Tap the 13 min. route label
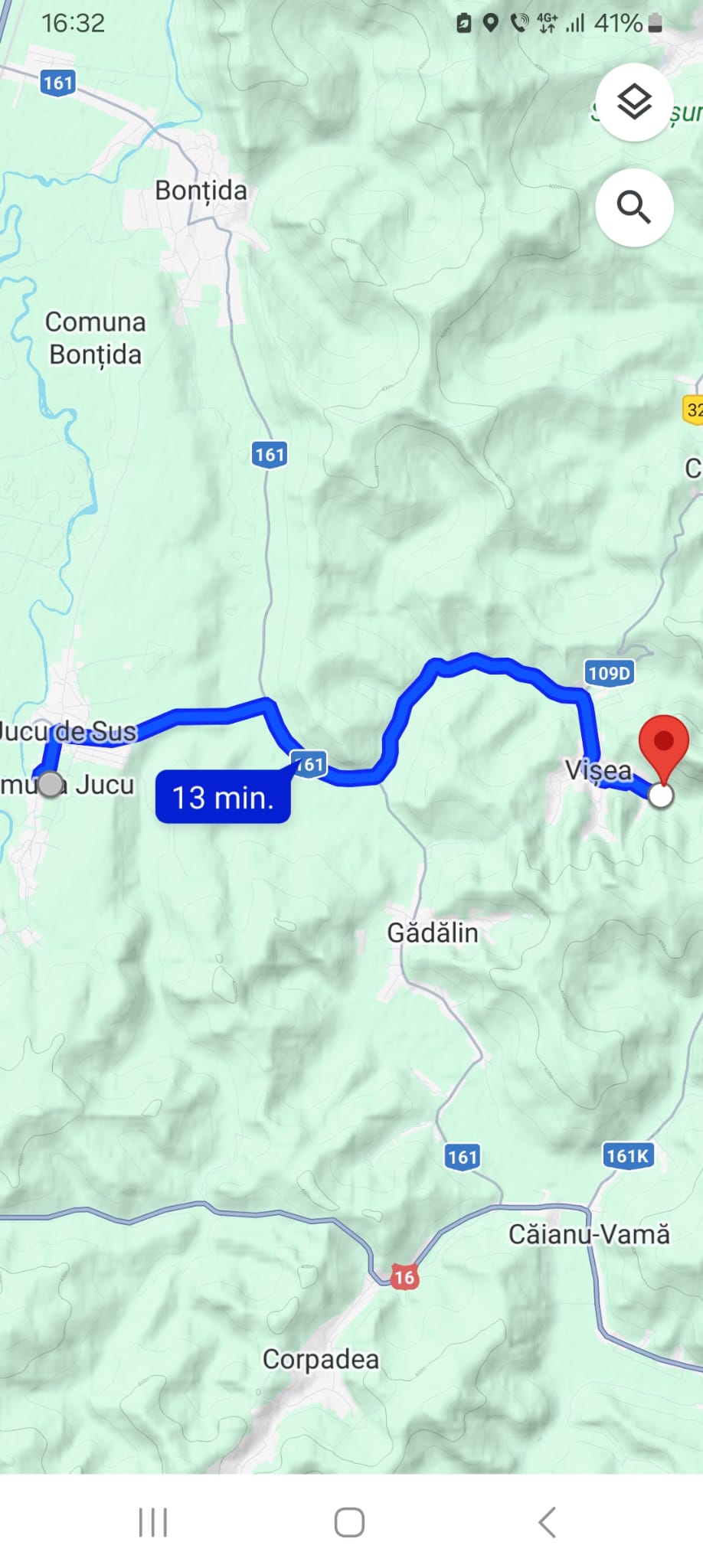This screenshot has height=1568, width=703. coord(223,798)
